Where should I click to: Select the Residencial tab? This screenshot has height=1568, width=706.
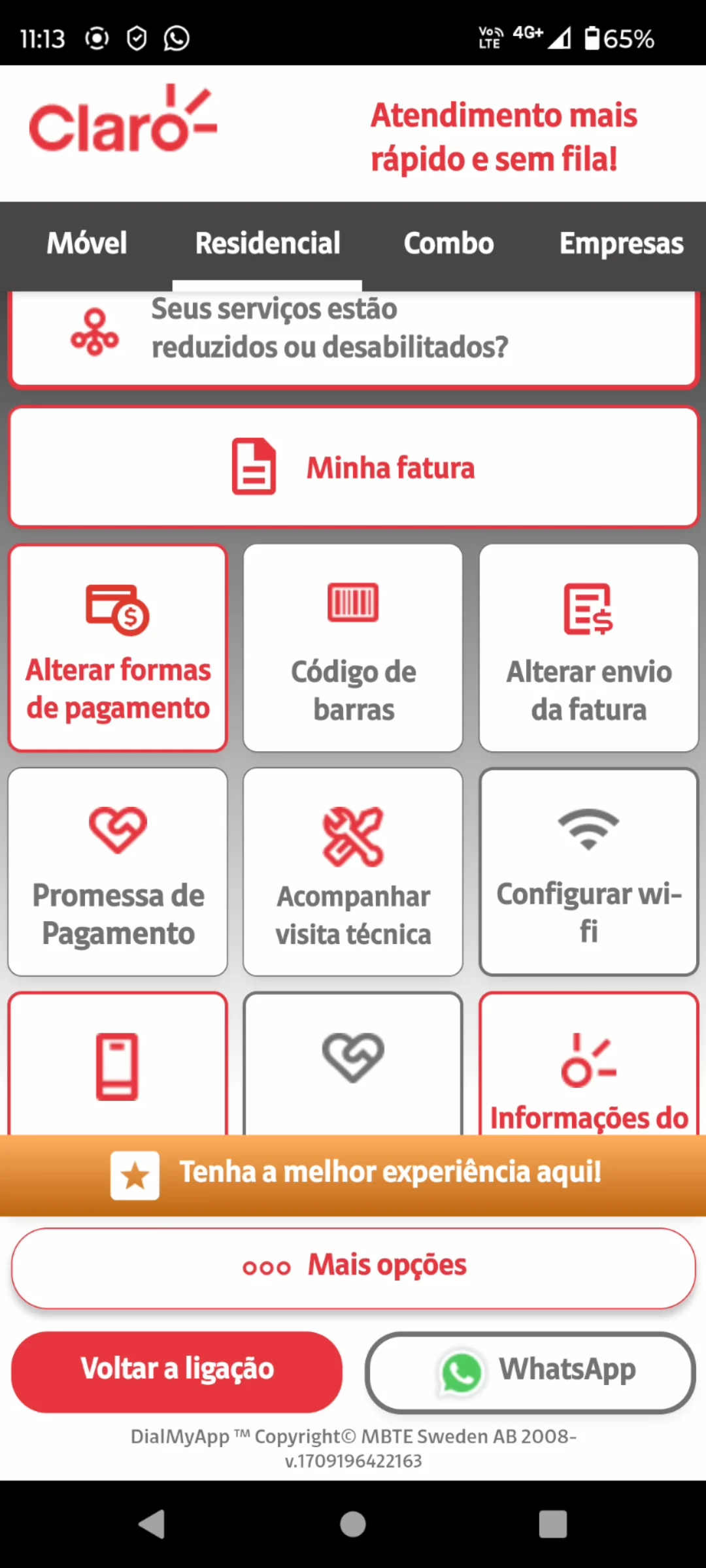point(267,244)
